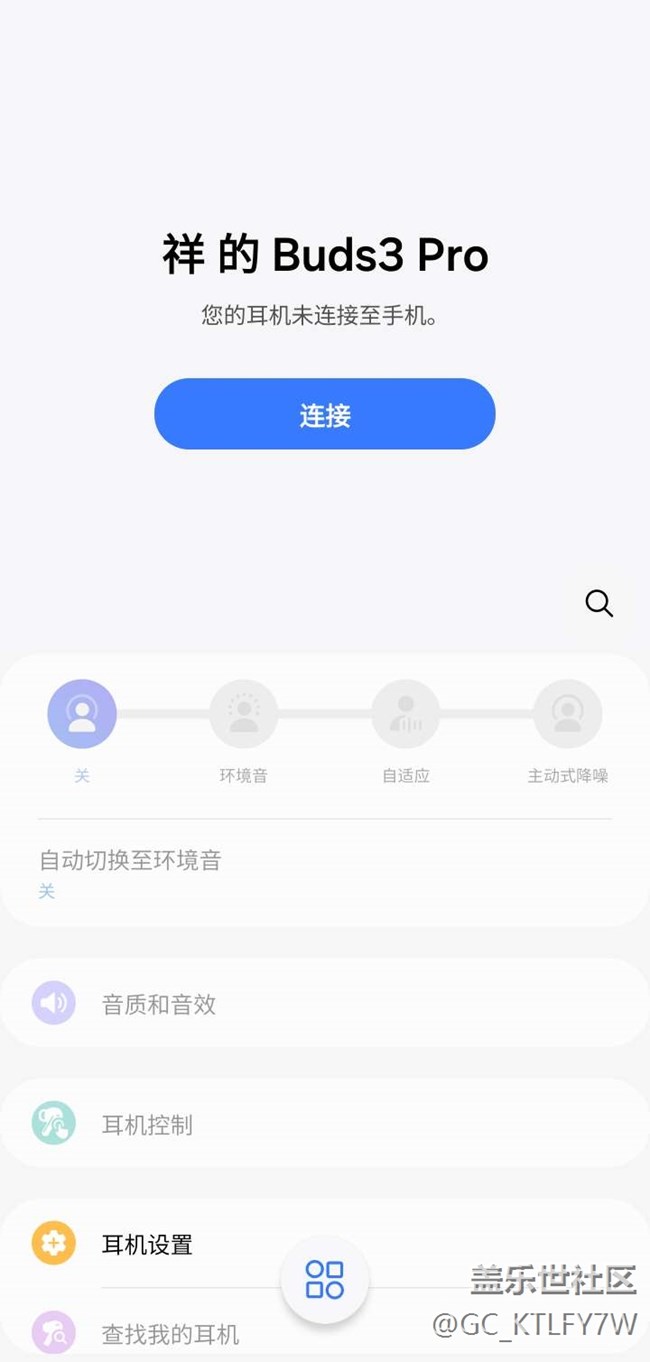Open the search magnifier icon

[x=599, y=603]
